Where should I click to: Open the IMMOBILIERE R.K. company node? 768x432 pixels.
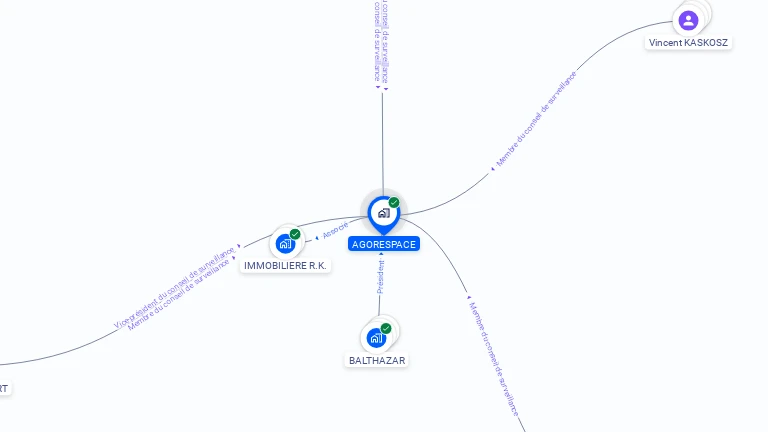(286, 243)
